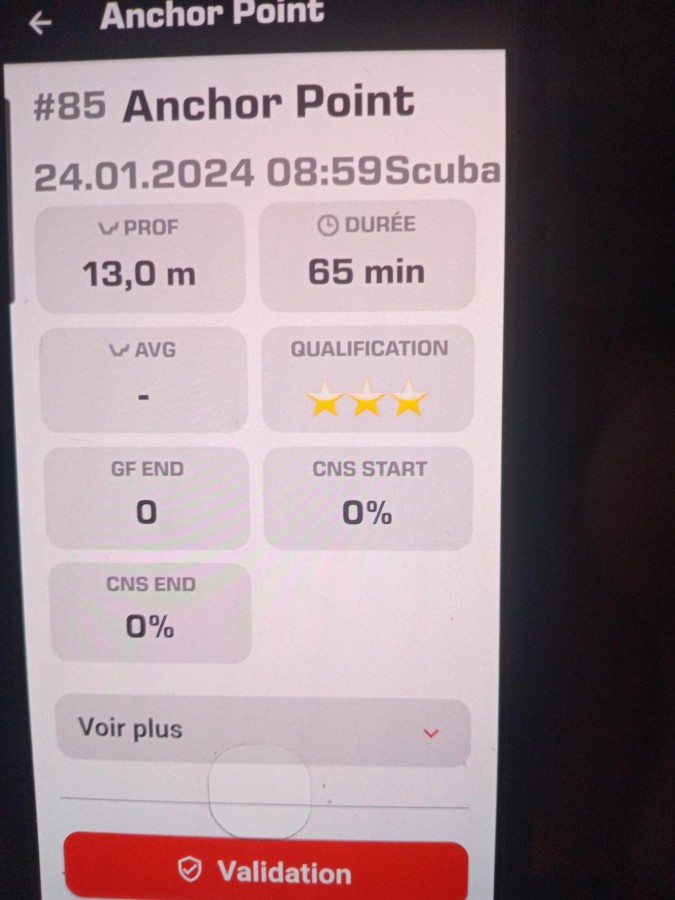Expand the Voir plus section

[x=262, y=731]
